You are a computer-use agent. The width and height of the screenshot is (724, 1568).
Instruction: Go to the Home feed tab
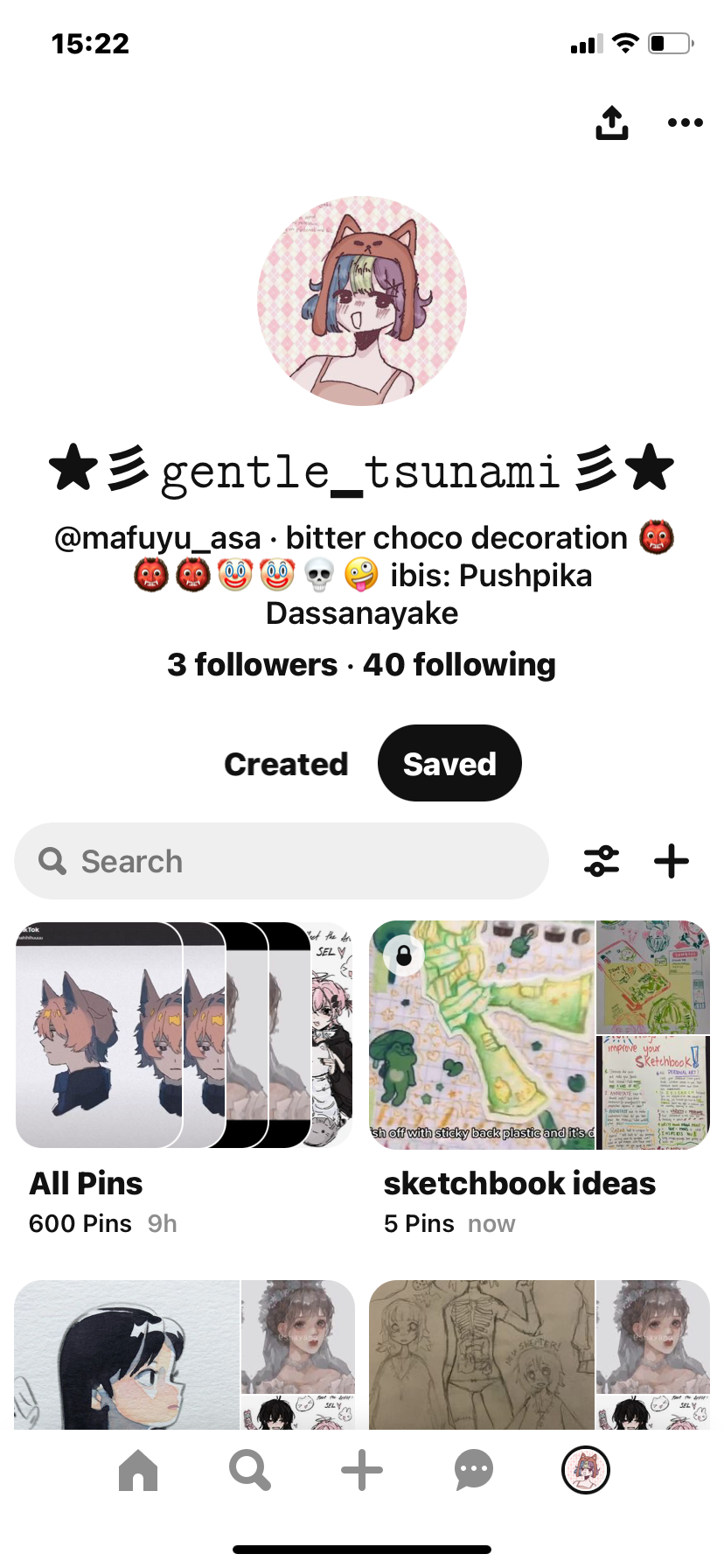(138, 1470)
